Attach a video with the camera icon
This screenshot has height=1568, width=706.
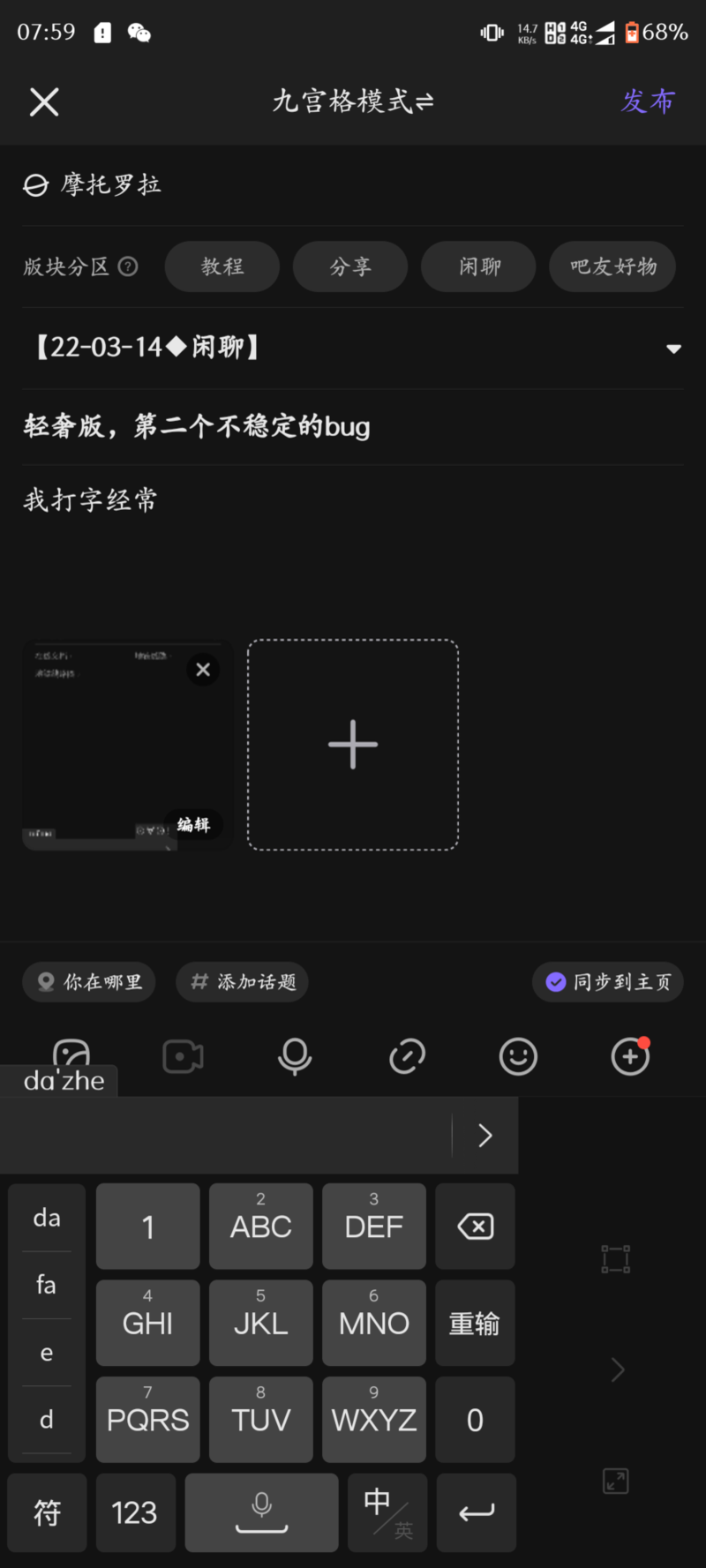[x=184, y=1056]
